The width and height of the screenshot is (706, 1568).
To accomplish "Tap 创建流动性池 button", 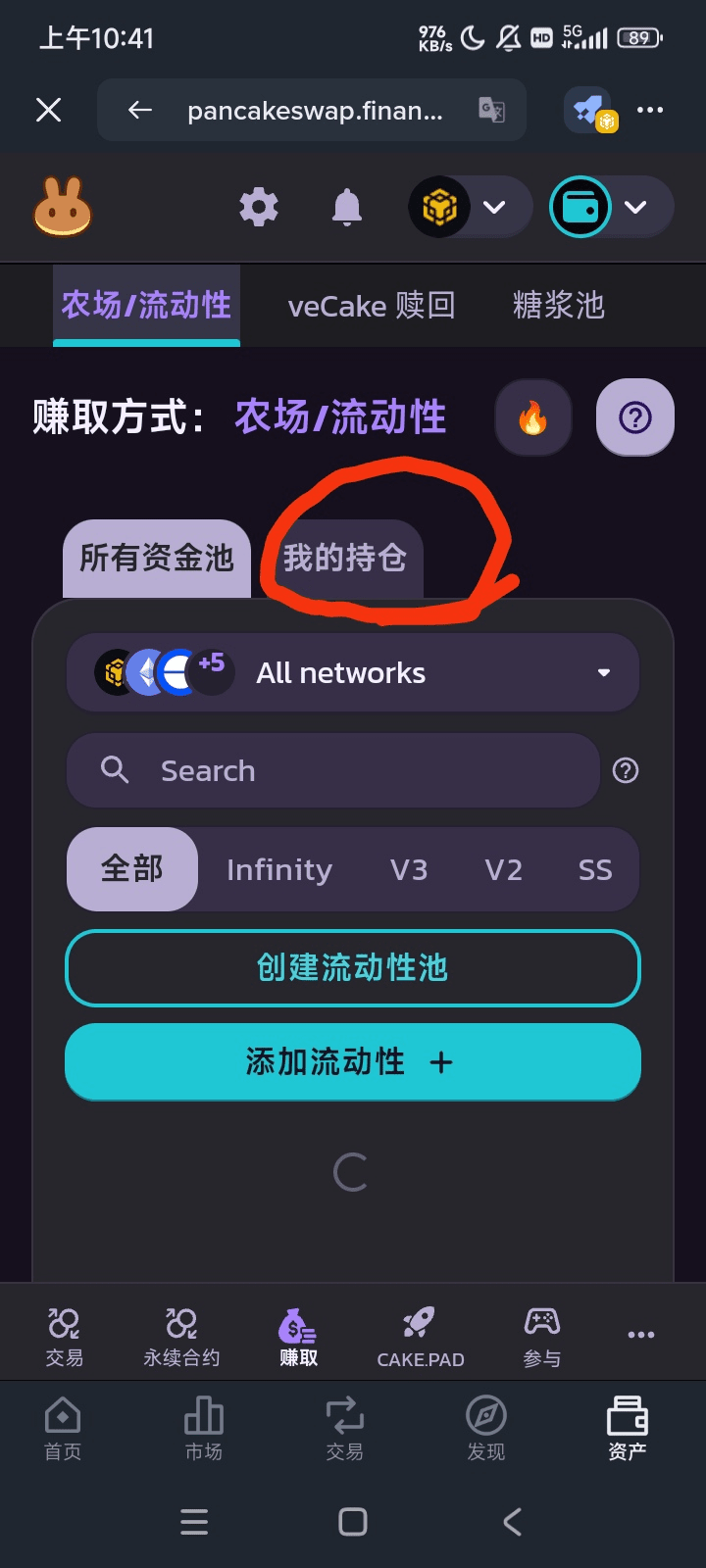I will click(x=353, y=968).
